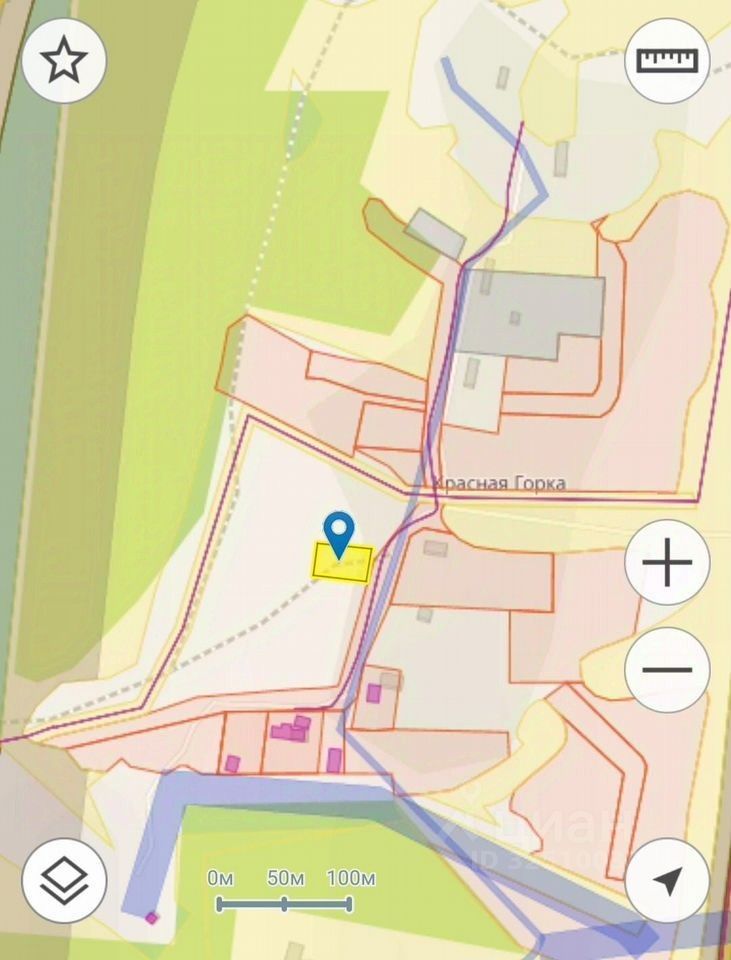The width and height of the screenshot is (731, 960).
Task: Open the map layers selector
Action: [64, 880]
